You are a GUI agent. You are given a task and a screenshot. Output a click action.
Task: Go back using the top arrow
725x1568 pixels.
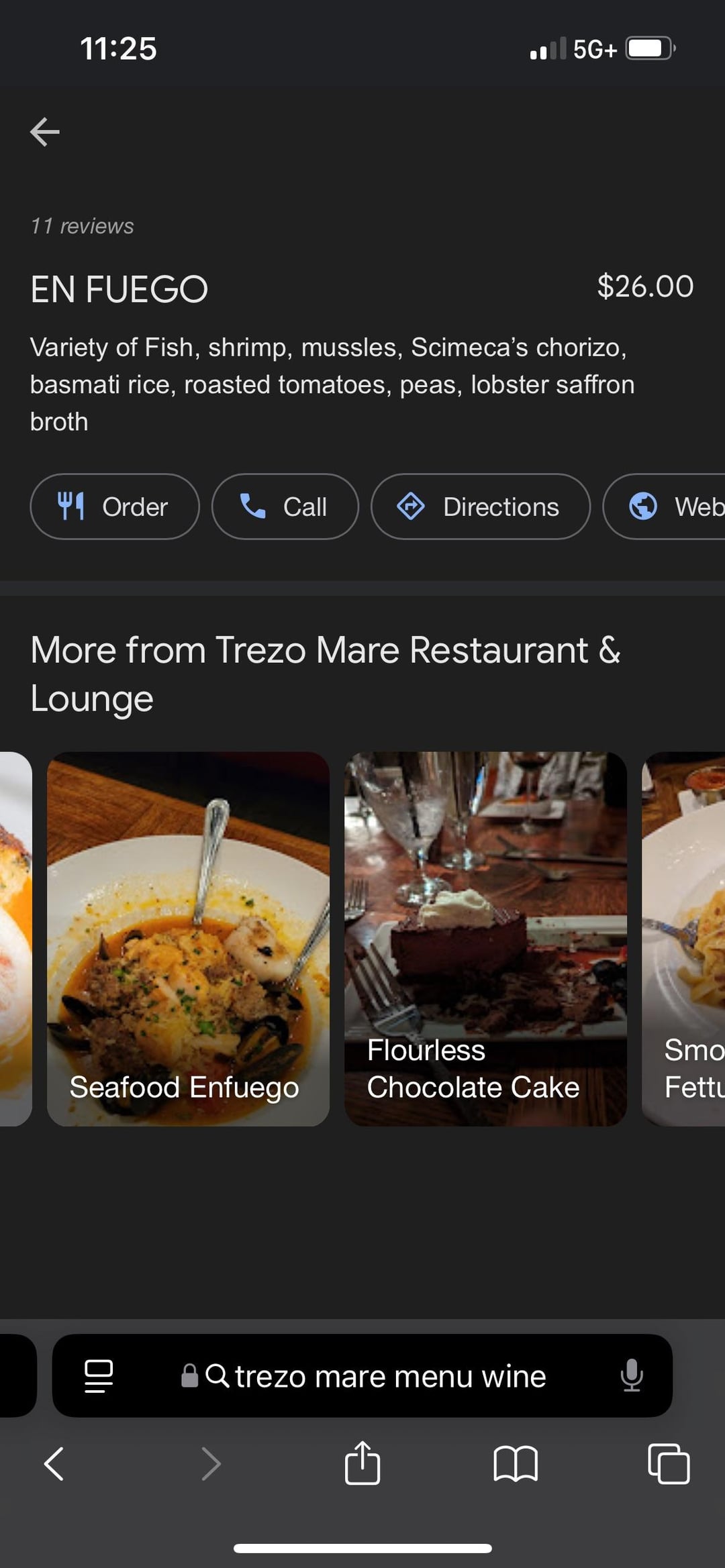45,132
